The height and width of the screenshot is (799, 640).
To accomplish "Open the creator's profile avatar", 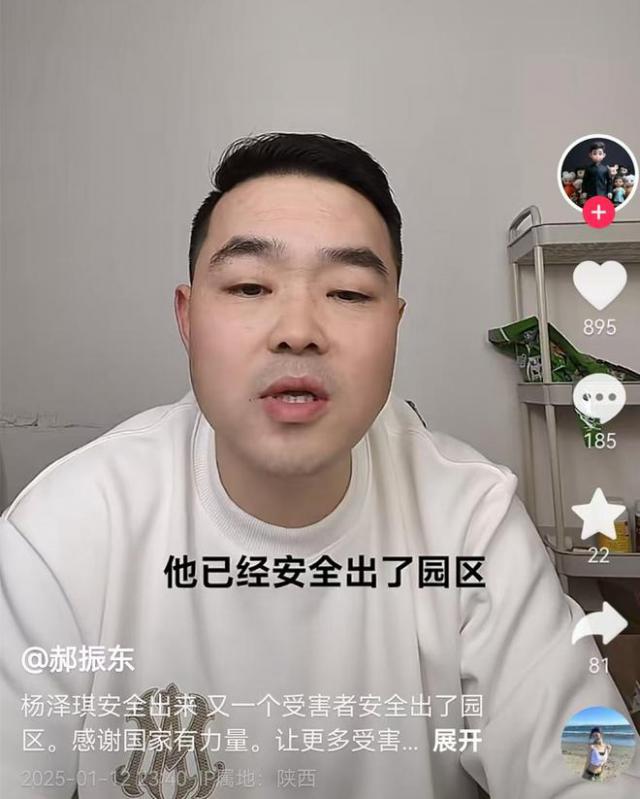I will (597, 172).
